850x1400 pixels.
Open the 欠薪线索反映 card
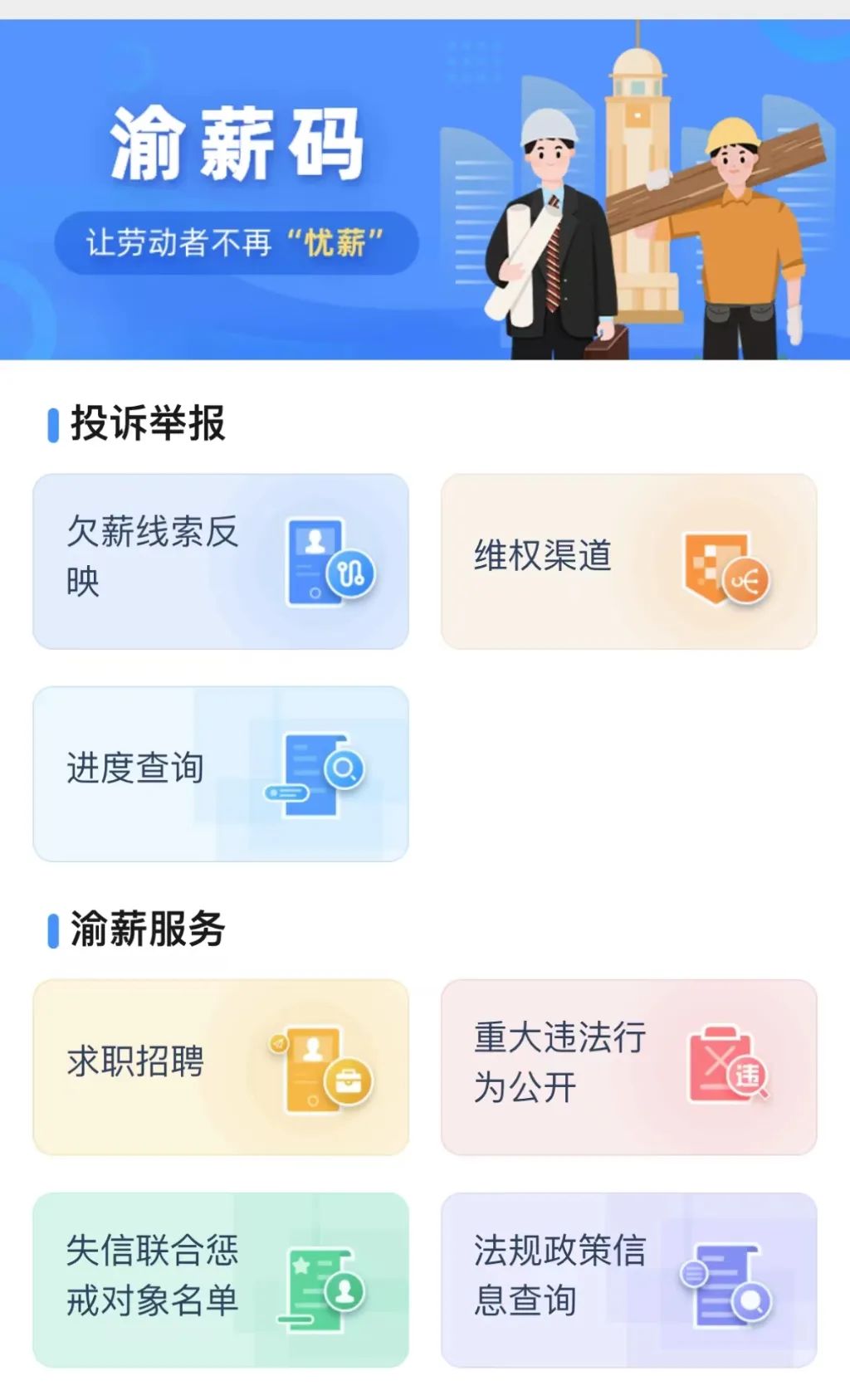tap(220, 561)
